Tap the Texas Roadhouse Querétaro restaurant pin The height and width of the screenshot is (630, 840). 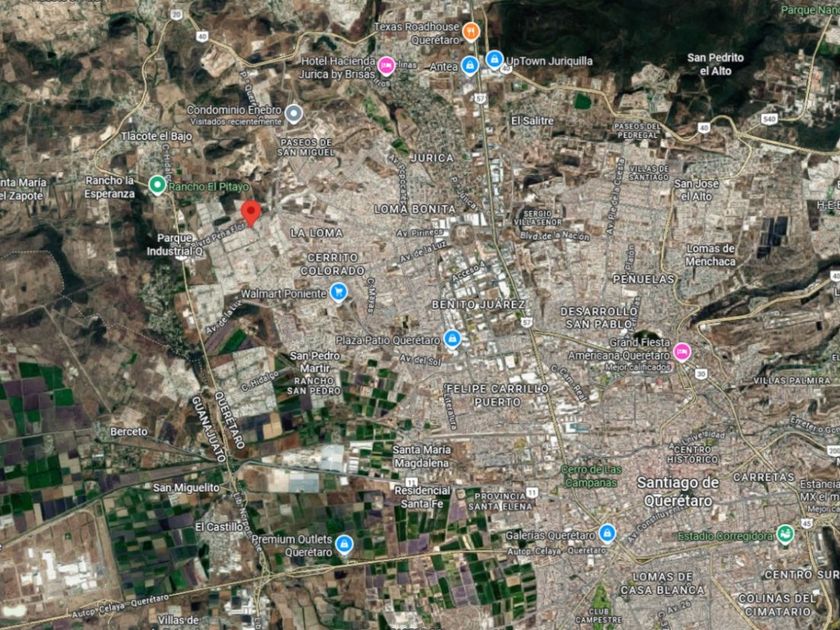tap(470, 32)
